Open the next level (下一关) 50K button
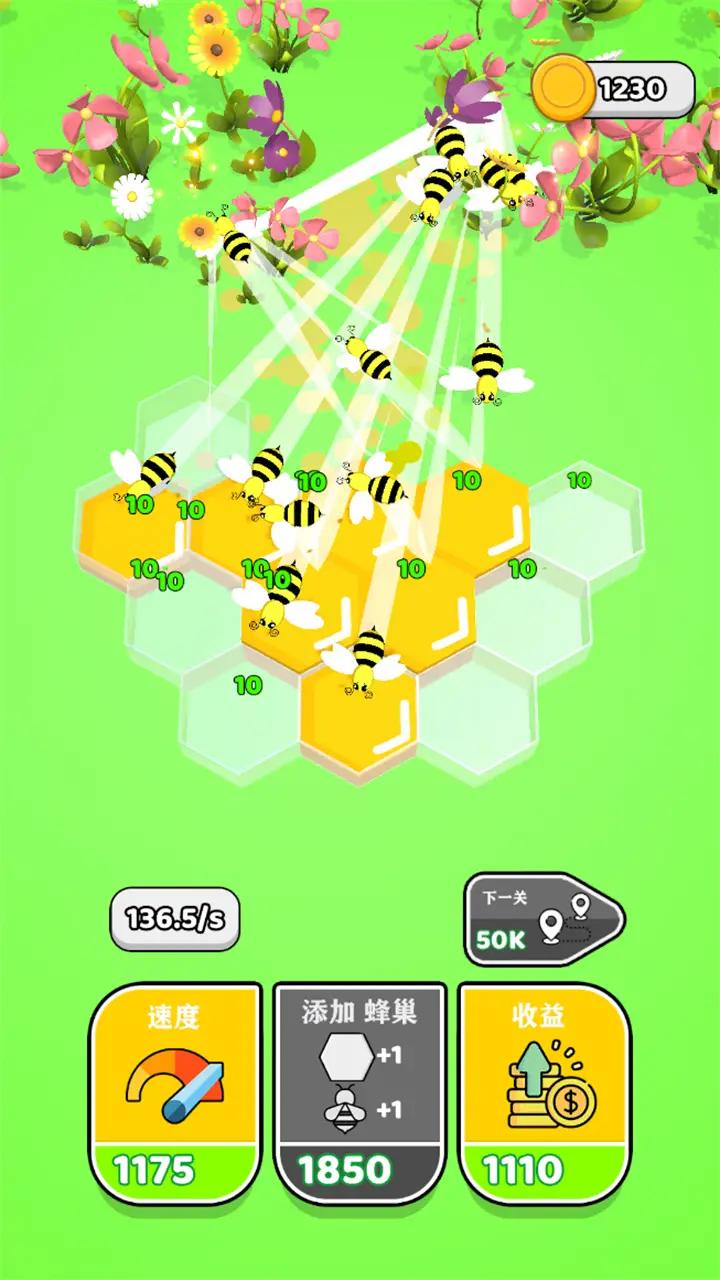 [541, 920]
